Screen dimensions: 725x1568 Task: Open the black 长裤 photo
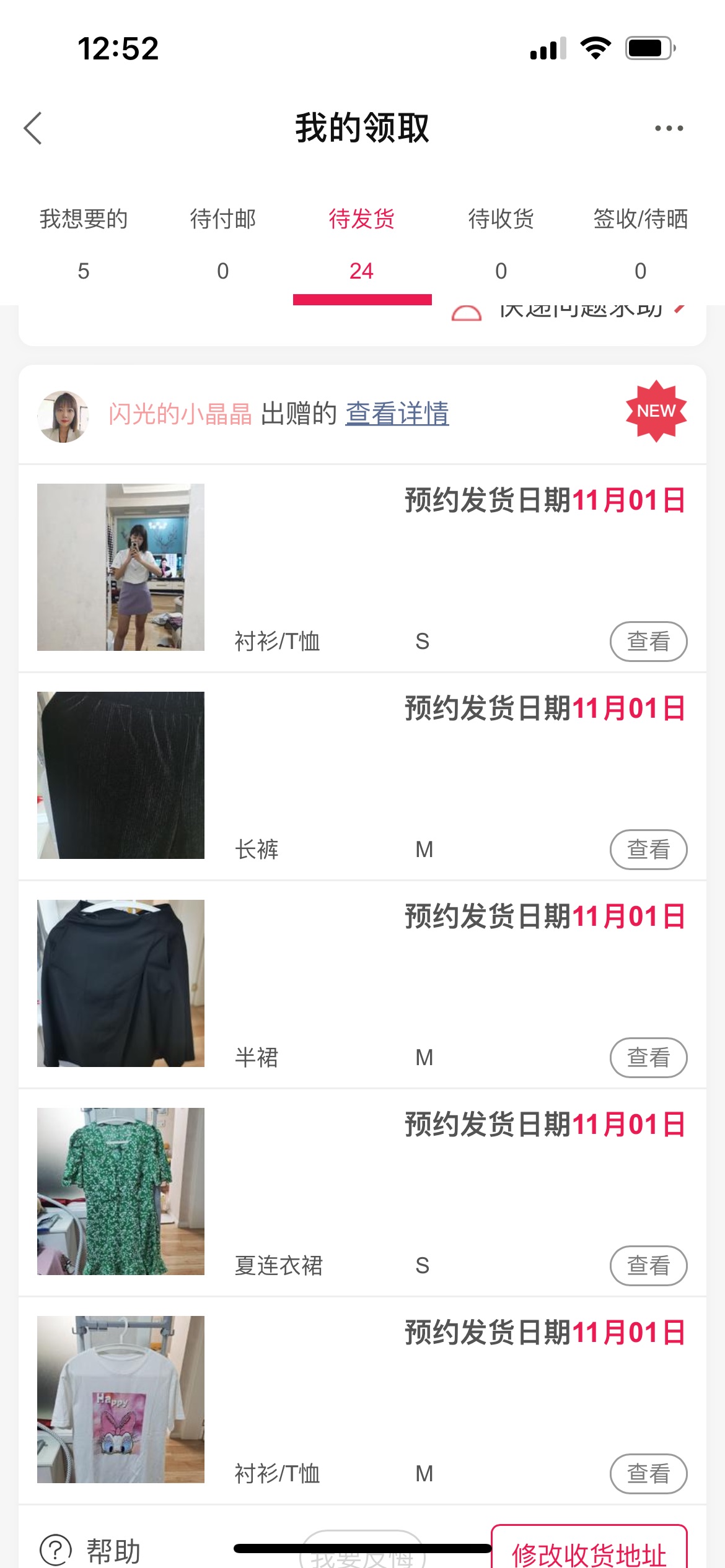[x=121, y=775]
